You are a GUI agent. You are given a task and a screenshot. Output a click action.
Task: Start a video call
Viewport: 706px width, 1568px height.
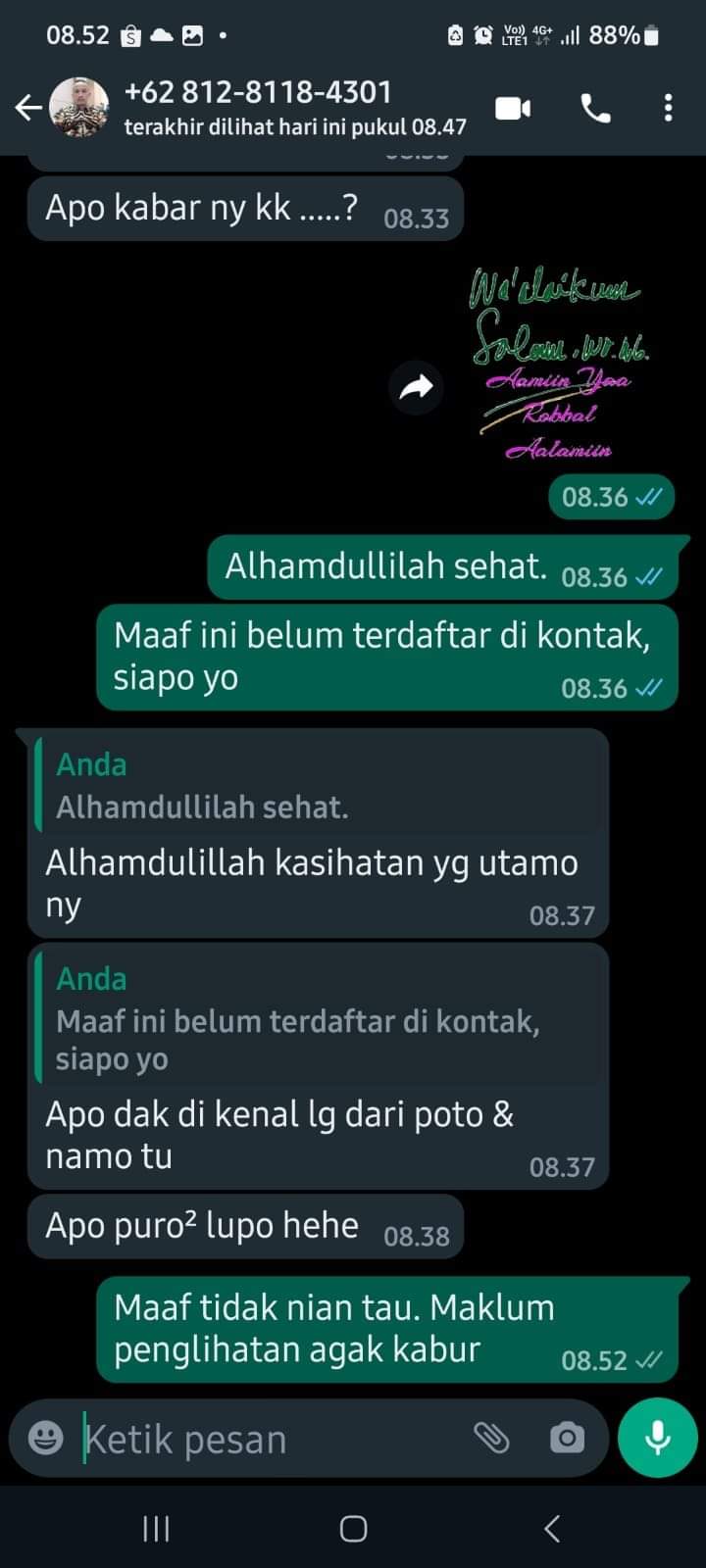513,108
